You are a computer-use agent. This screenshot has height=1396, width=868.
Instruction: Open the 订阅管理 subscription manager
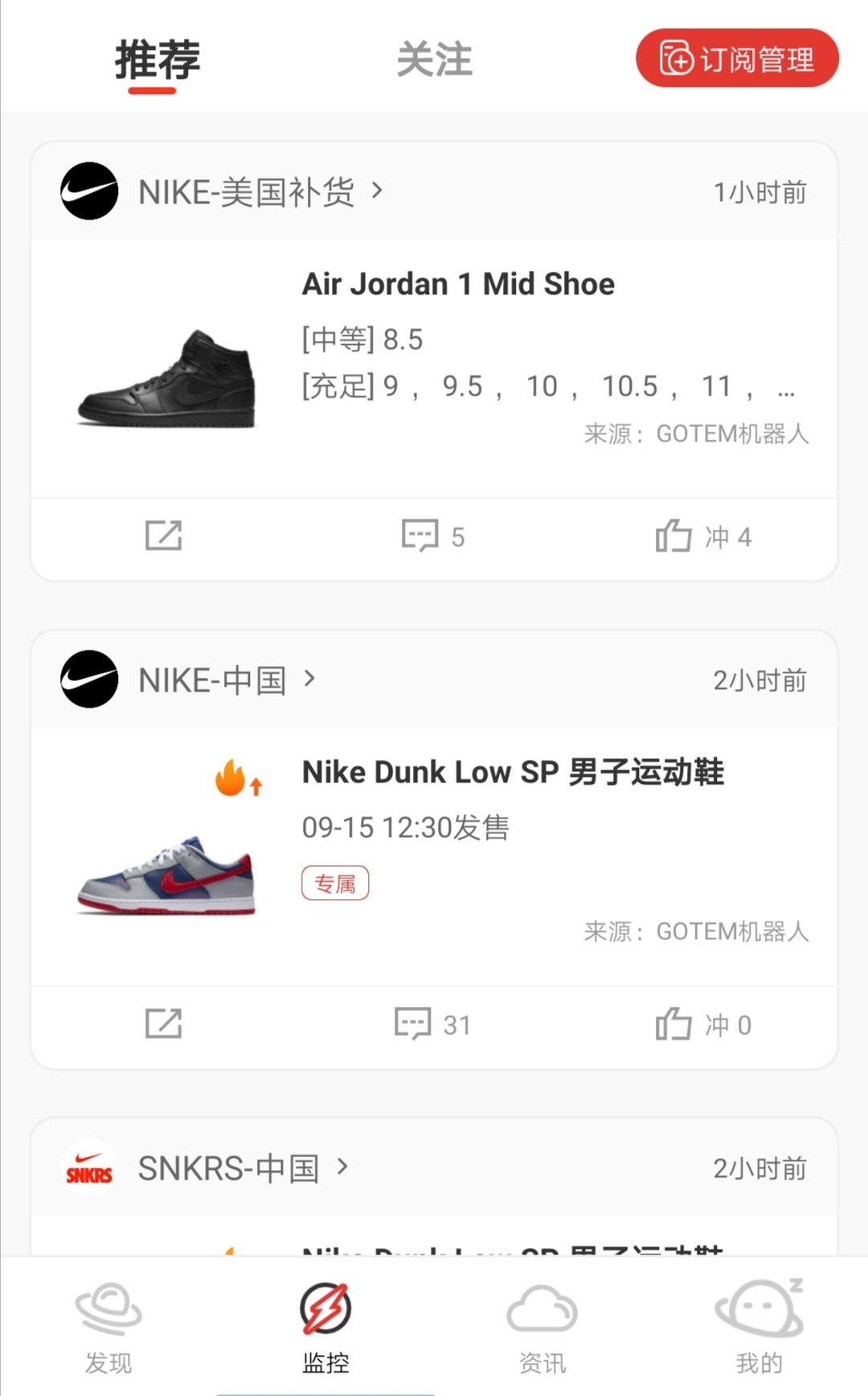pyautogui.click(x=736, y=58)
